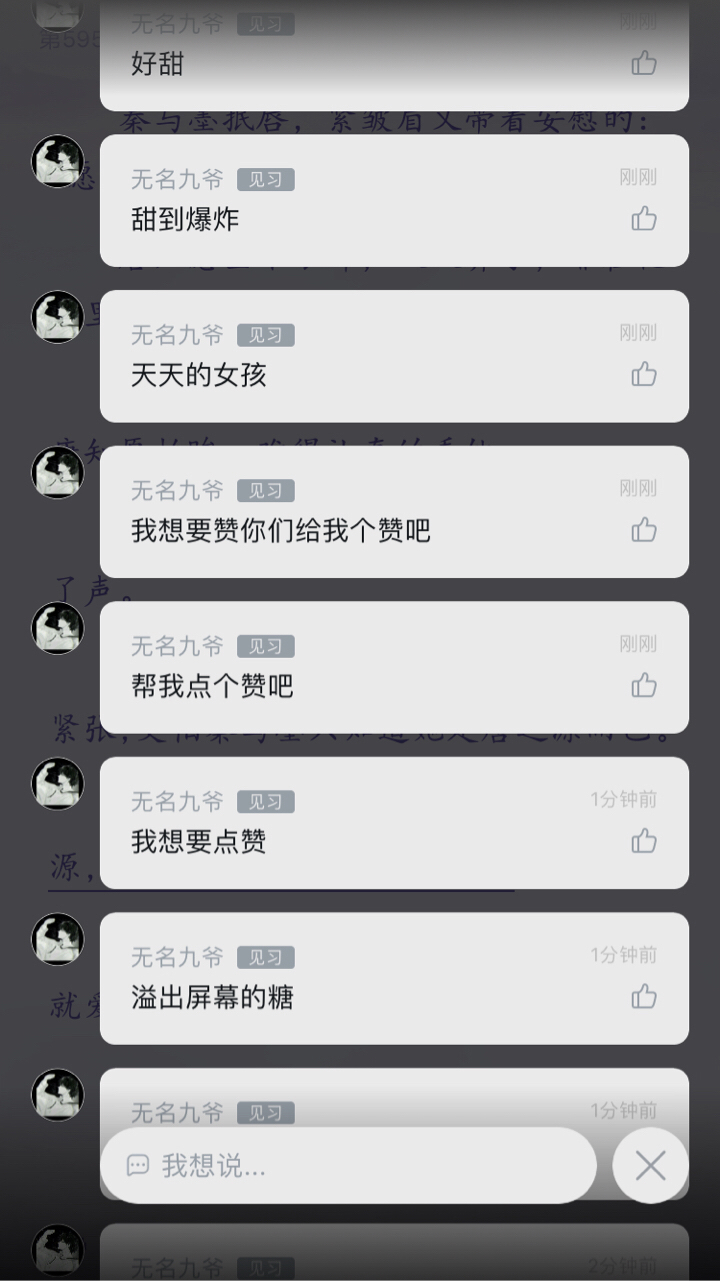
Task: Like the comment "甜到爆炸"
Action: pyautogui.click(x=644, y=219)
